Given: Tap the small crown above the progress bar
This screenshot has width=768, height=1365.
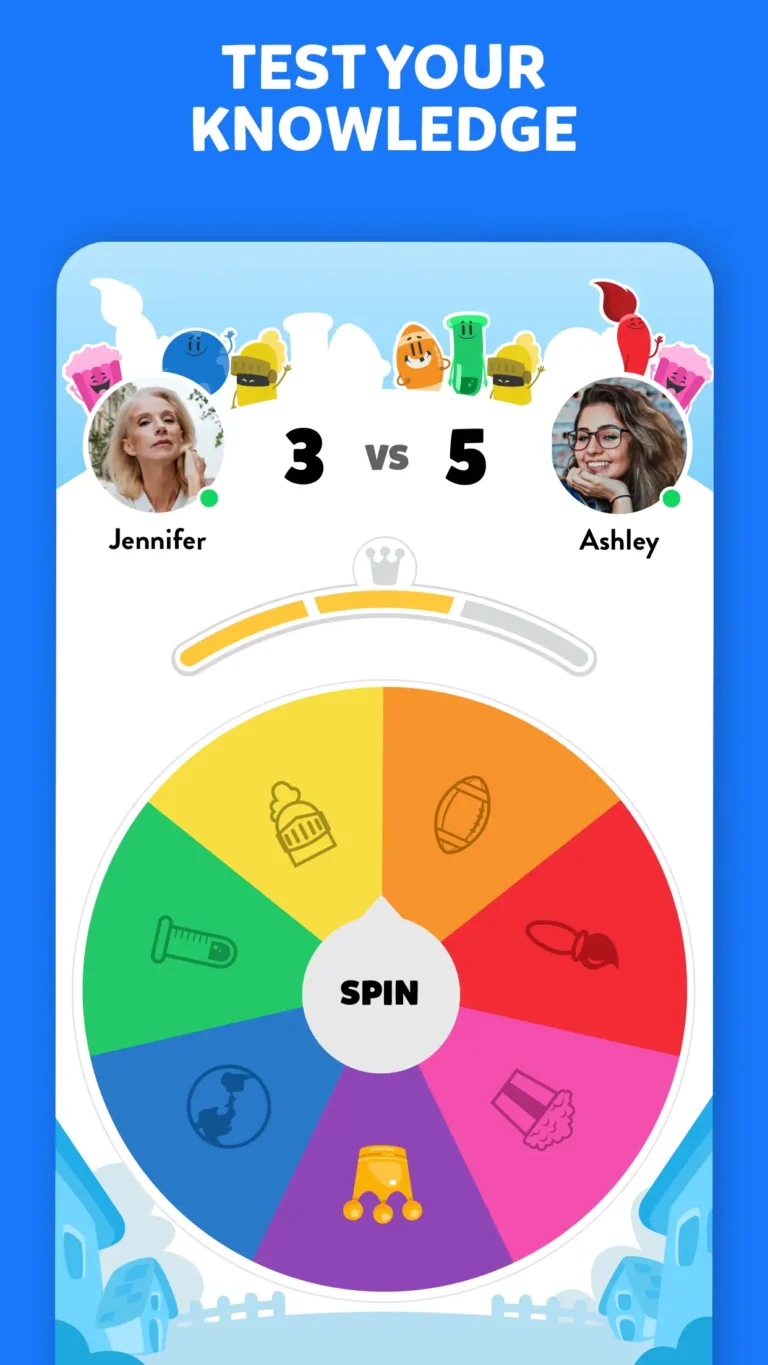Looking at the screenshot, I should 385,565.
